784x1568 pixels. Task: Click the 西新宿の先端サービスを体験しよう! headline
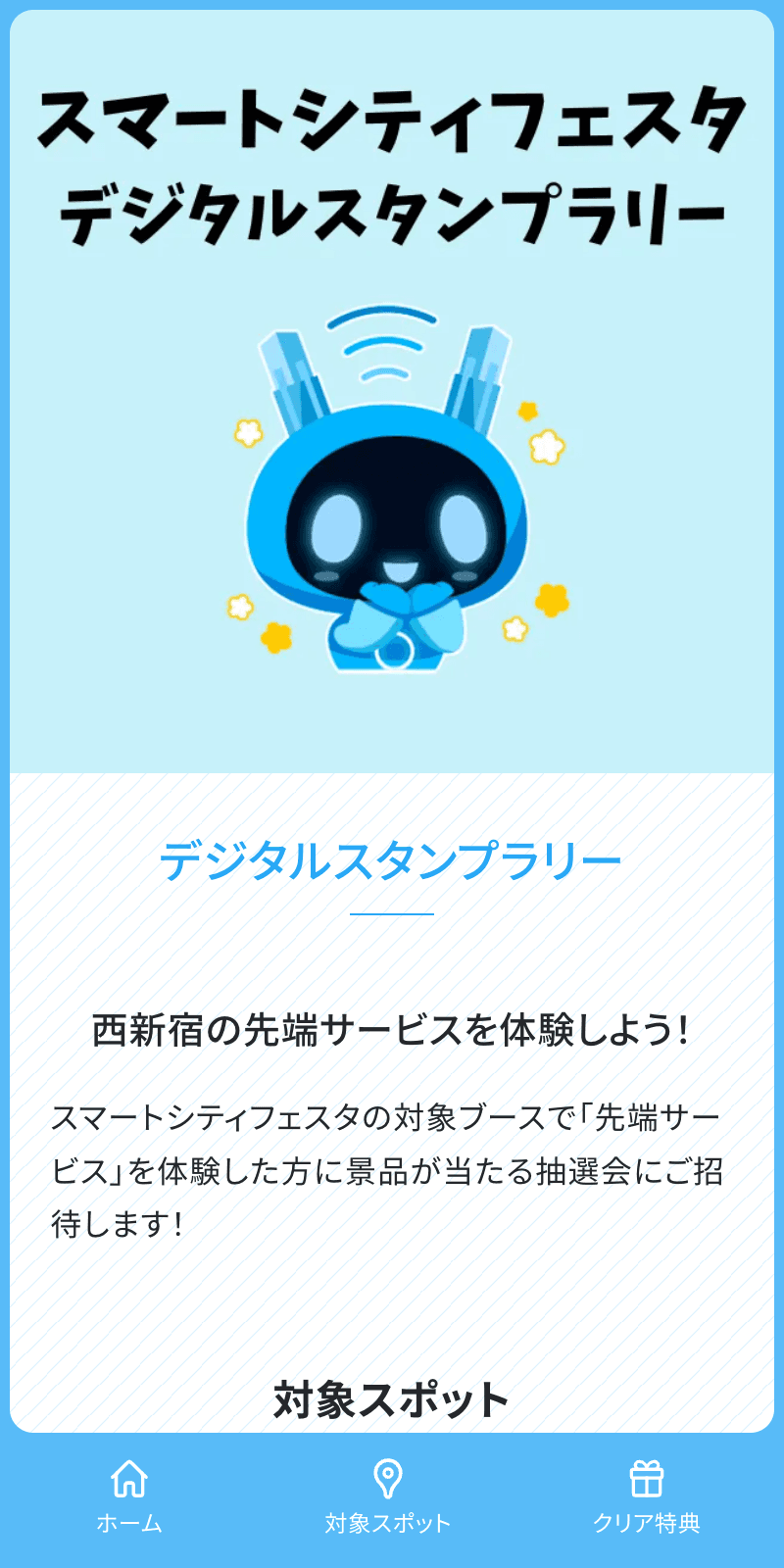coord(390,1029)
